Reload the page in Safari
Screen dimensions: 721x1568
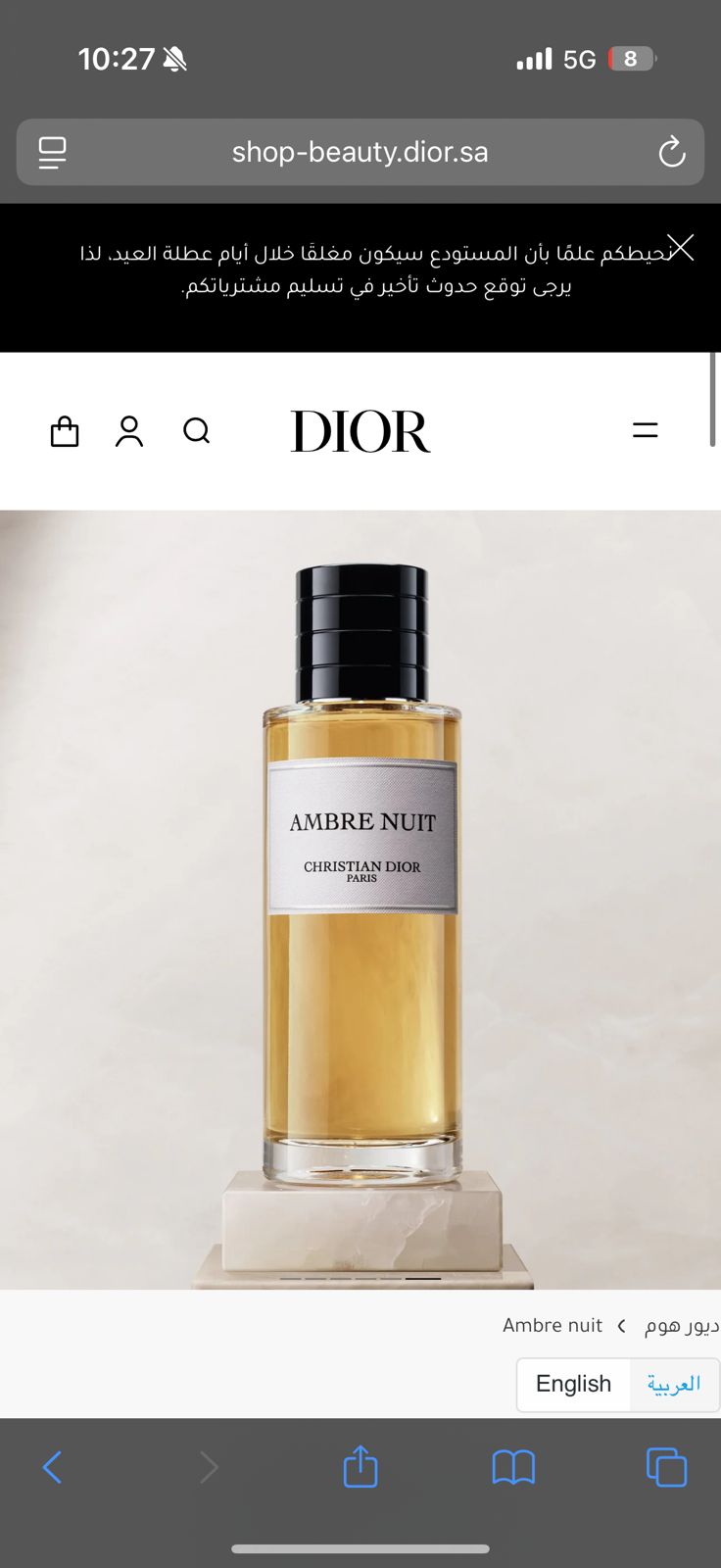coord(672,152)
